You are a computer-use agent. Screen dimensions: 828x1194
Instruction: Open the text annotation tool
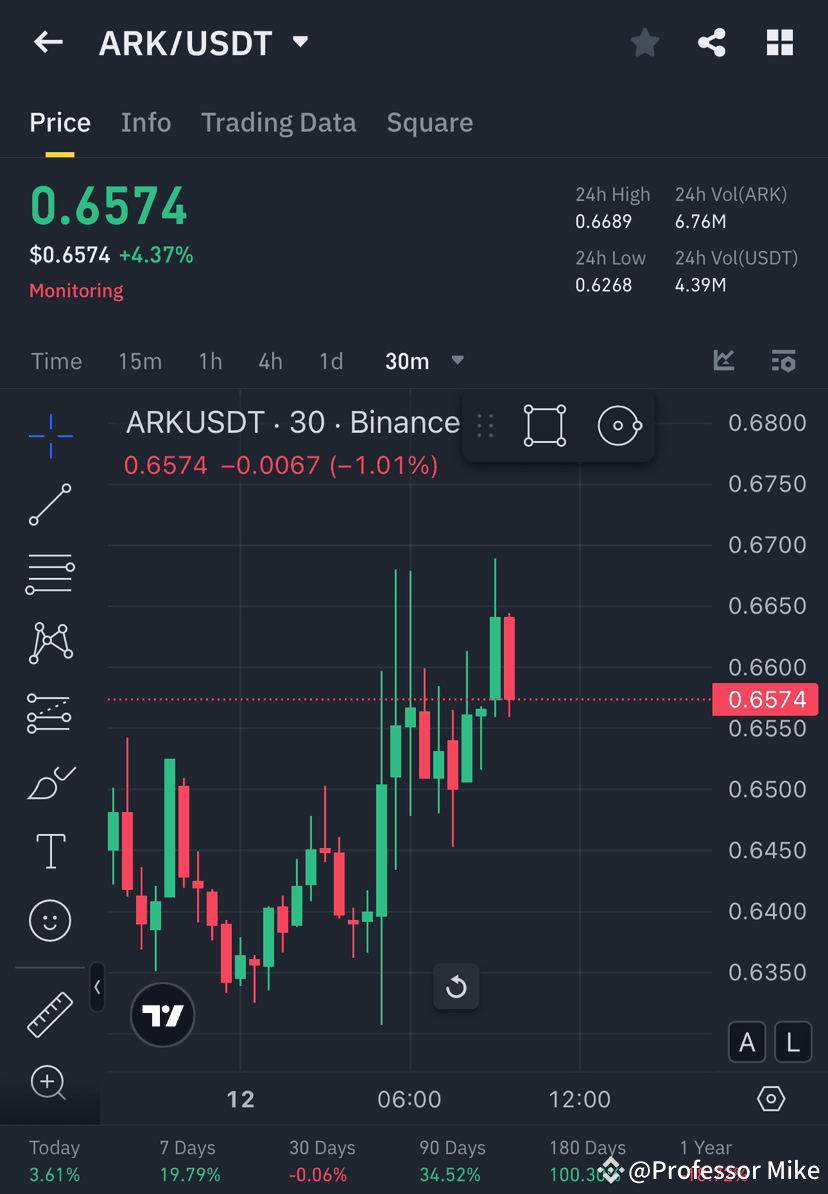click(50, 851)
